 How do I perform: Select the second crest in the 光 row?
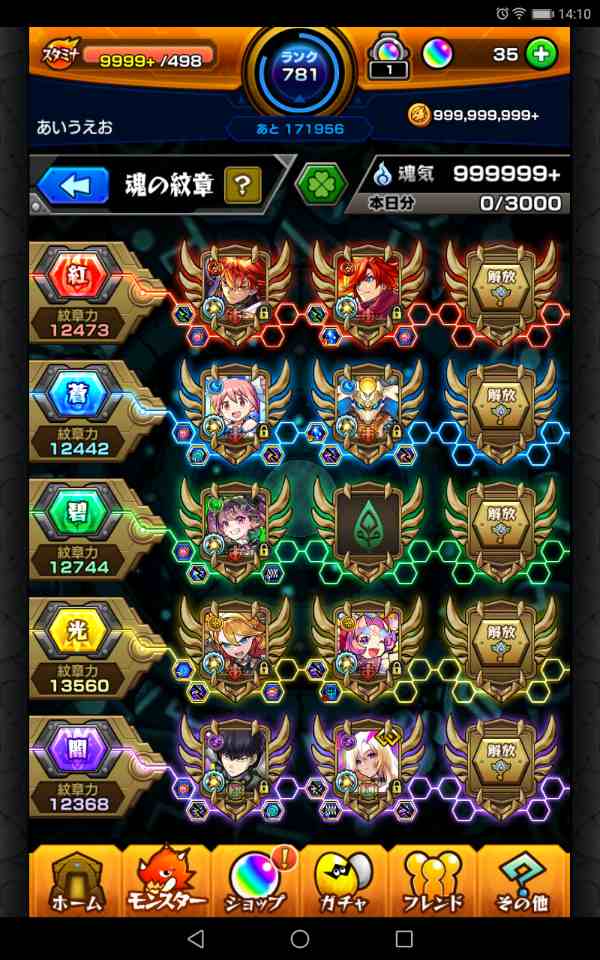[366, 640]
